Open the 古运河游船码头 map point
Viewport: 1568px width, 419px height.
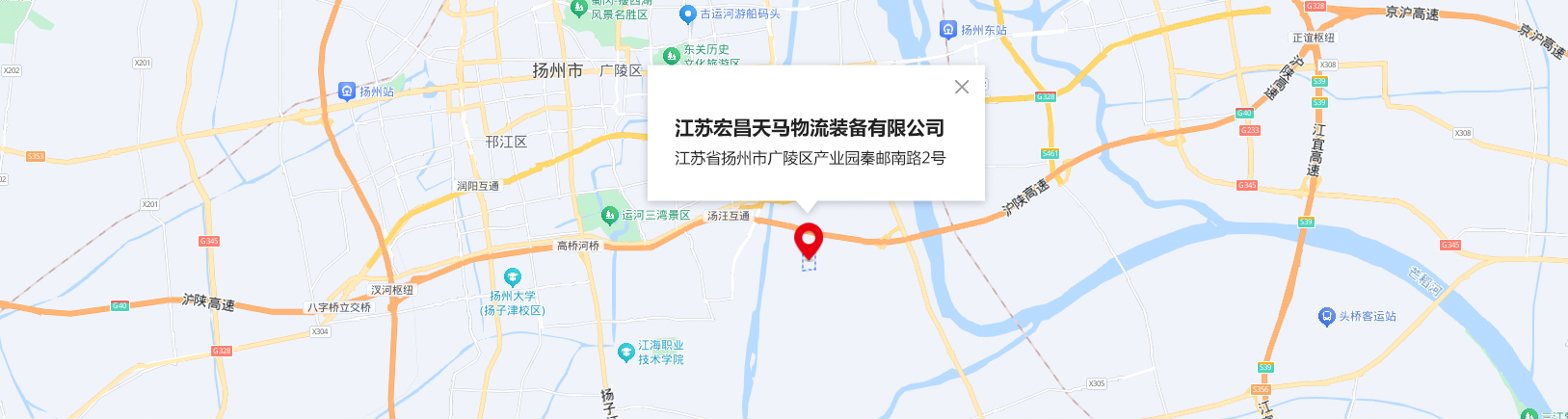click(687, 13)
